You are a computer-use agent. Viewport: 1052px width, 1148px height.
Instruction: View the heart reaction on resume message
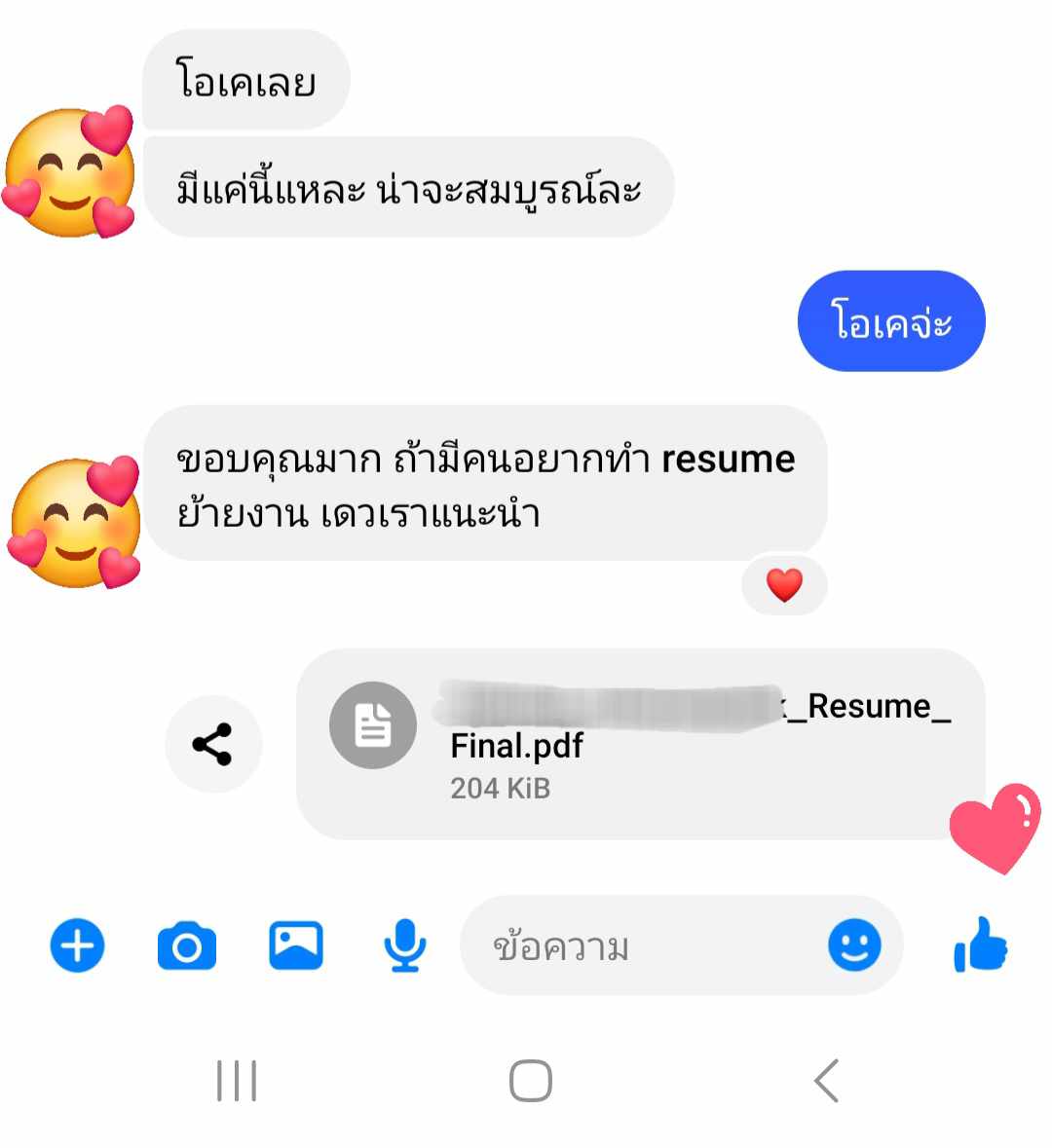pyautogui.click(x=784, y=585)
